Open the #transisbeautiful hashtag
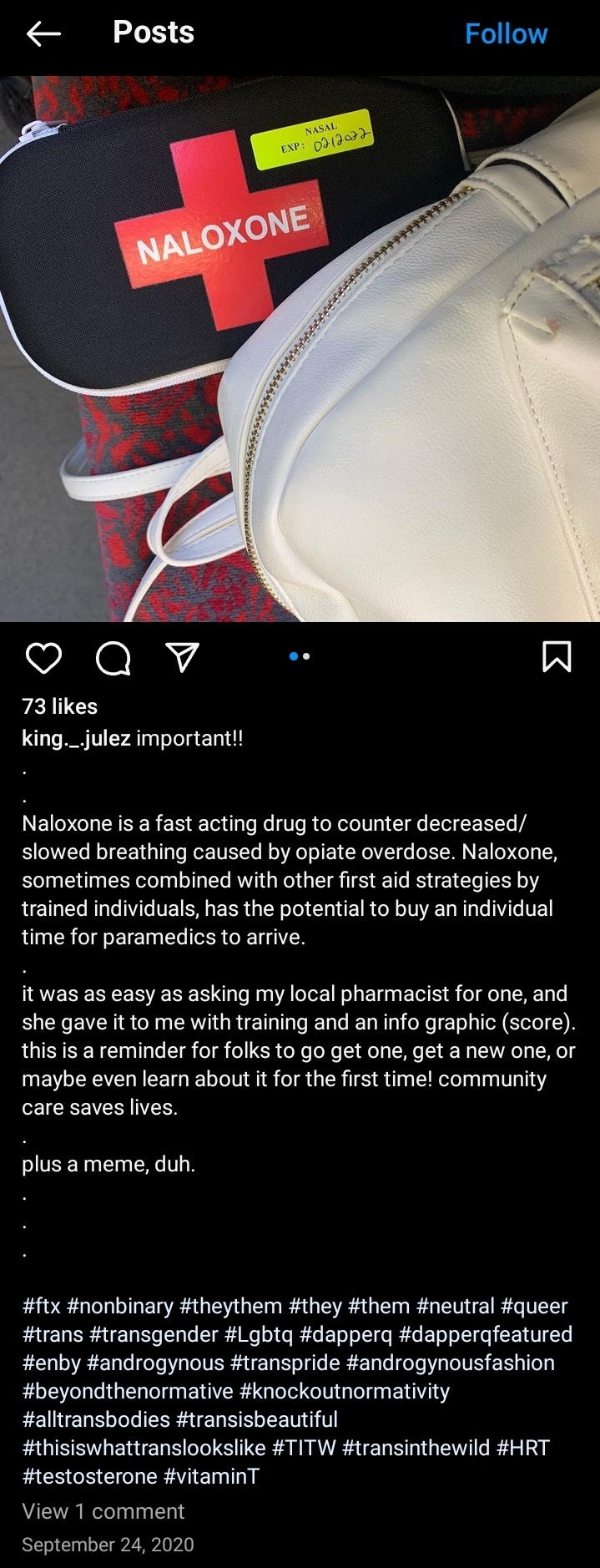Viewport: 600px width, 1568px height. coord(257,1419)
